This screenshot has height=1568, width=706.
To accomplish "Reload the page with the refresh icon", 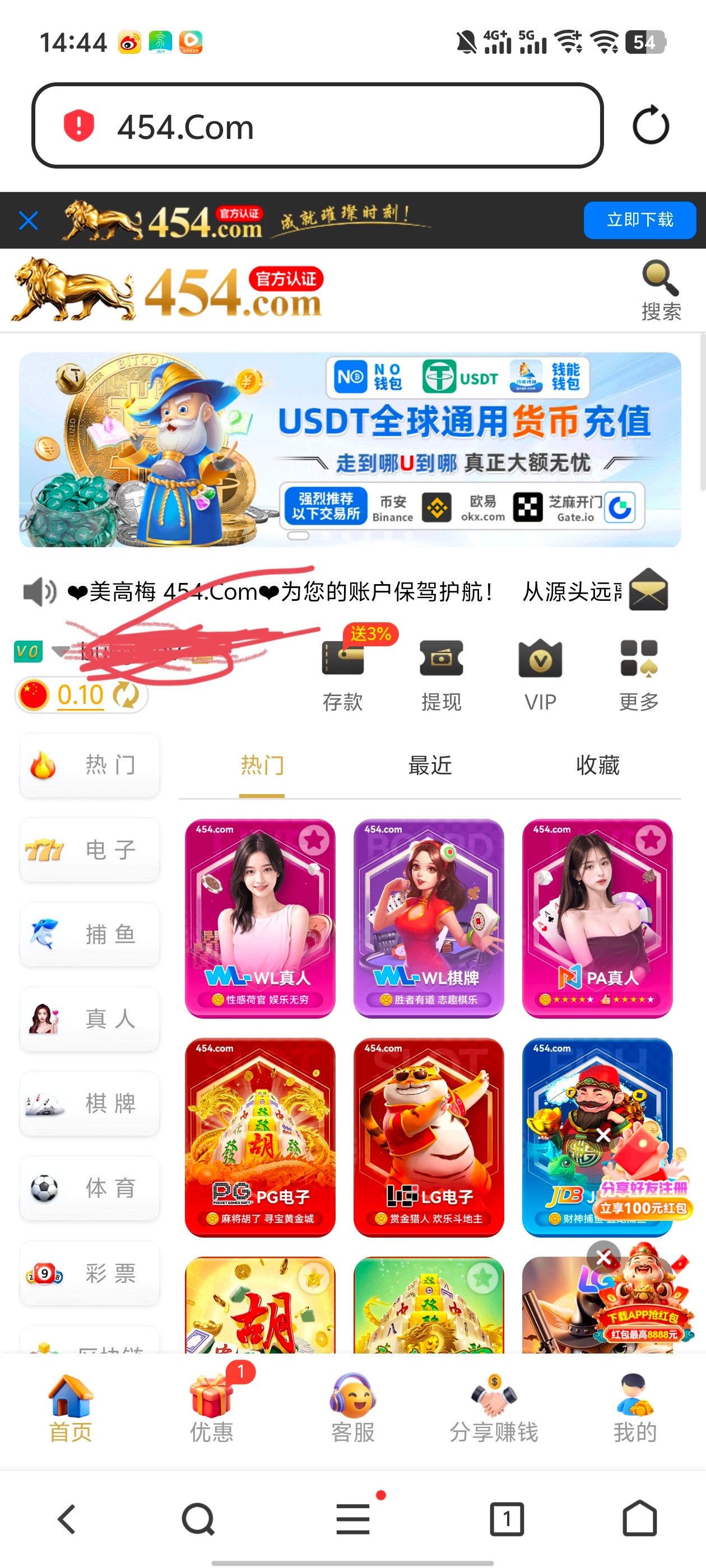I will pos(650,125).
